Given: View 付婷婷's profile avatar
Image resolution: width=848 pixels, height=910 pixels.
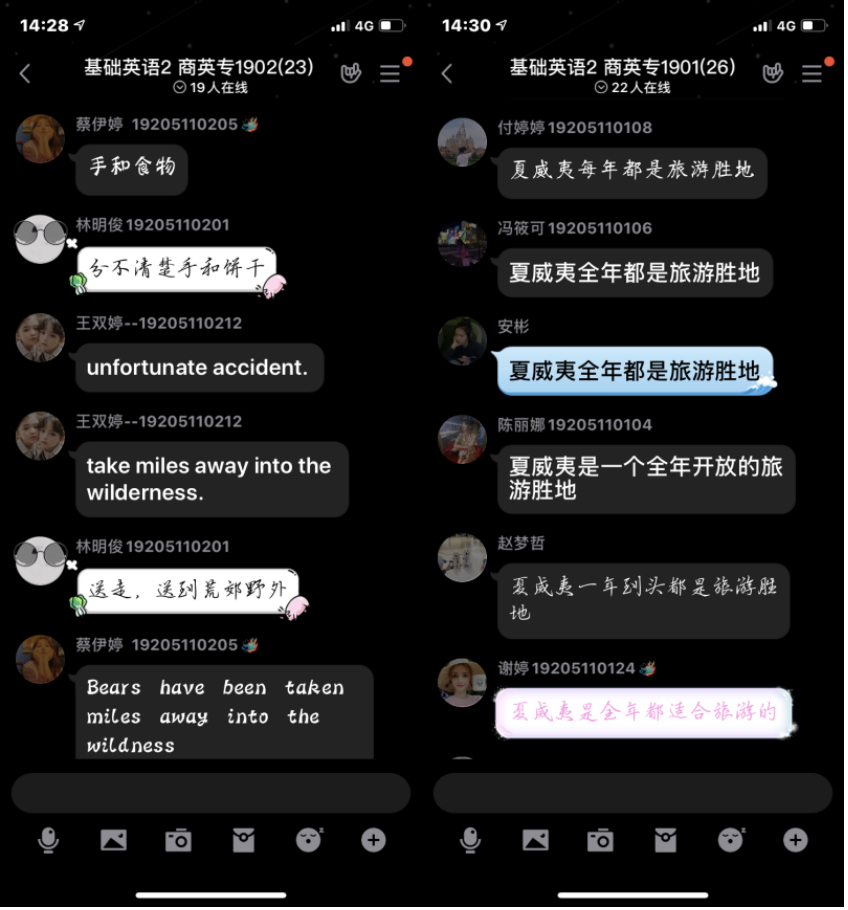Looking at the screenshot, I should 462,142.
